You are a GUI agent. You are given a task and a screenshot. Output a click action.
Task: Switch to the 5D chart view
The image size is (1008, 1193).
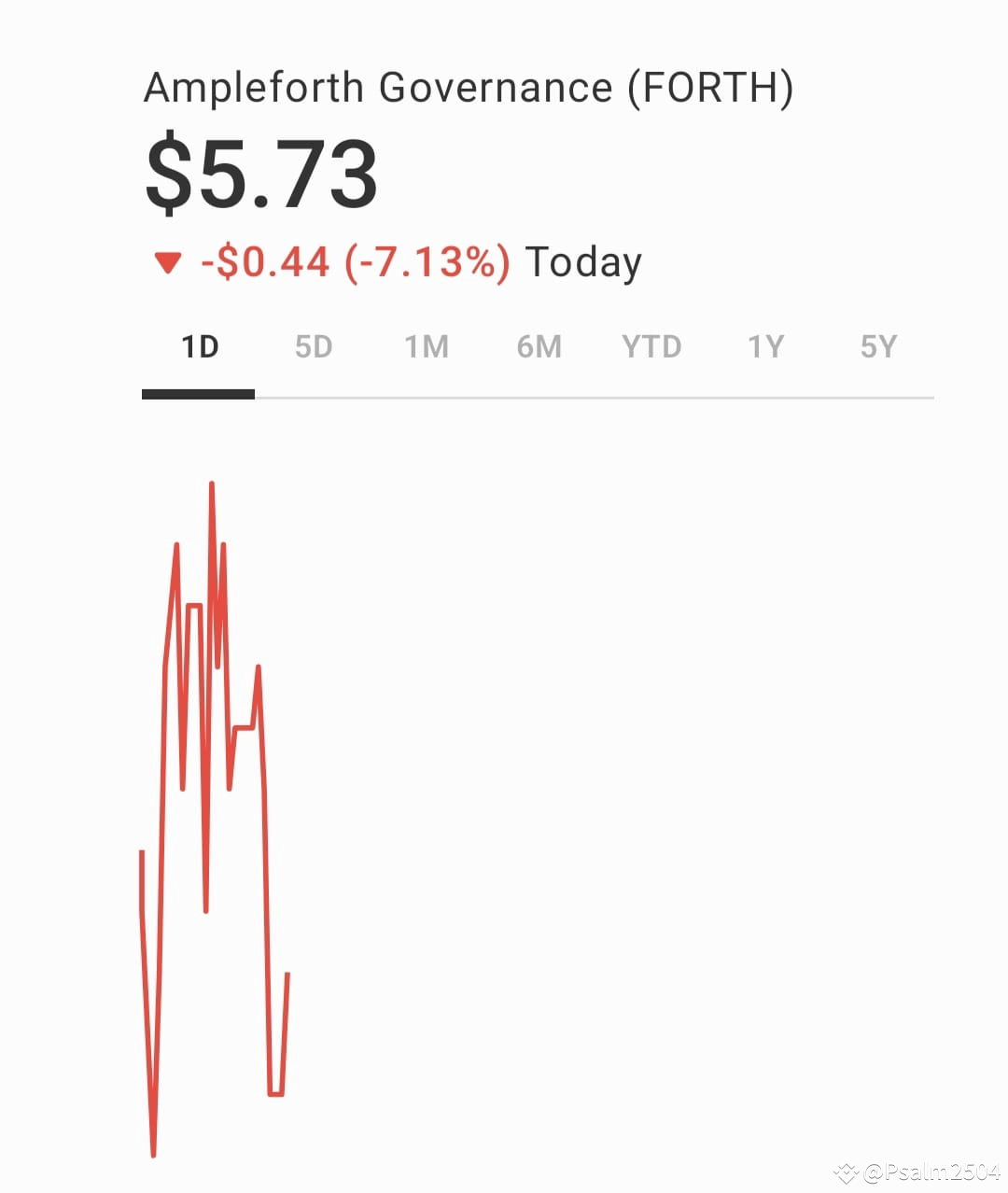(314, 346)
